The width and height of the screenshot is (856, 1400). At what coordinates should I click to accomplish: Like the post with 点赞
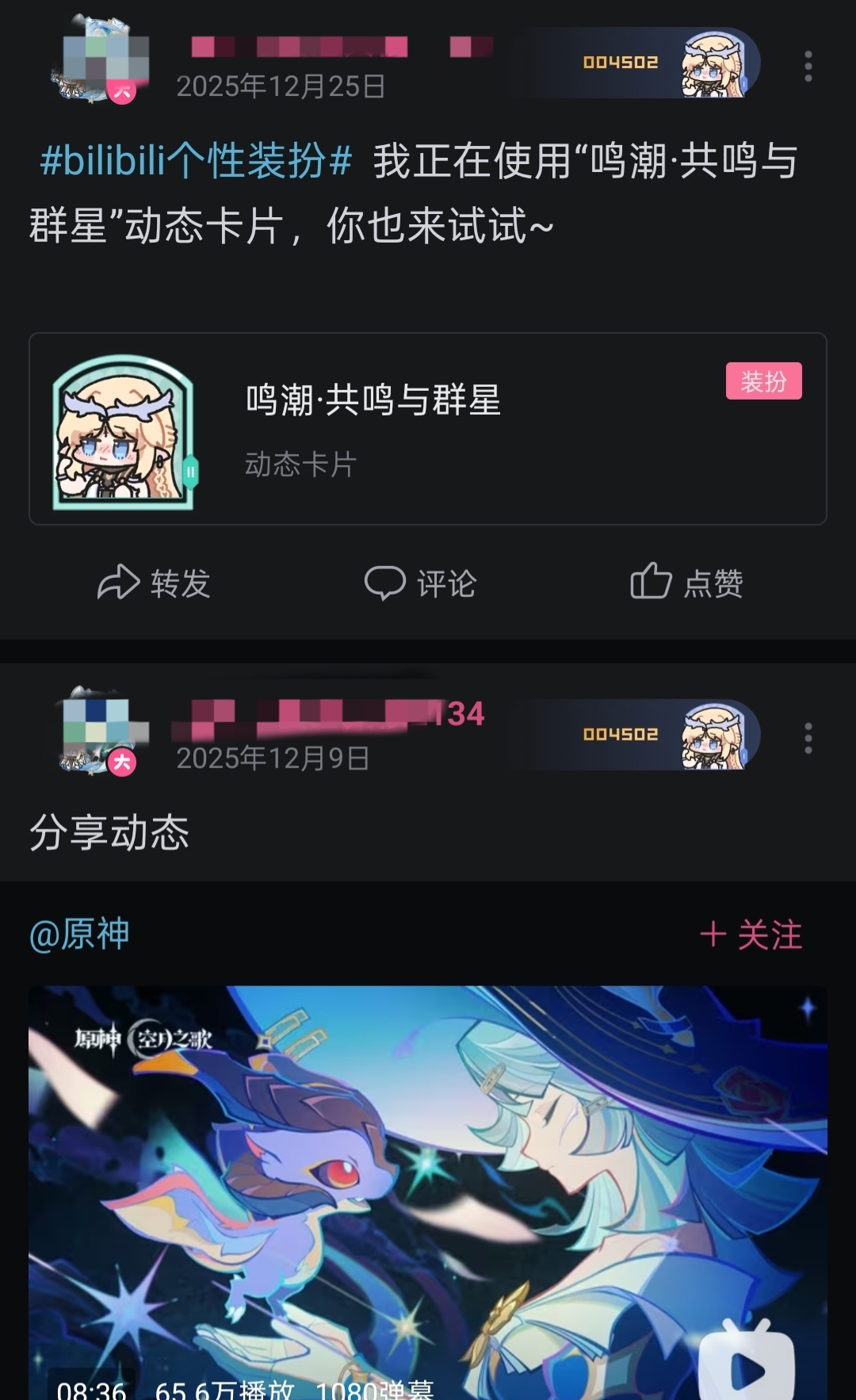coord(686,583)
